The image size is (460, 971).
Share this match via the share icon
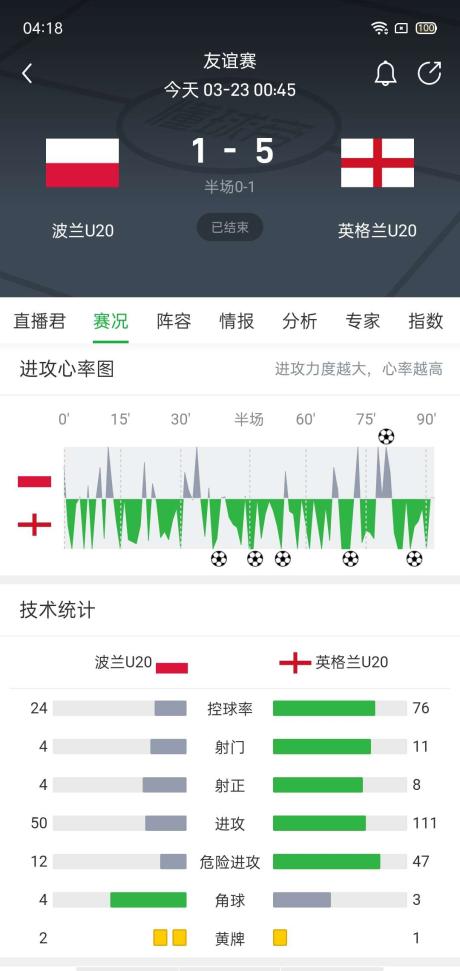pyautogui.click(x=429, y=73)
